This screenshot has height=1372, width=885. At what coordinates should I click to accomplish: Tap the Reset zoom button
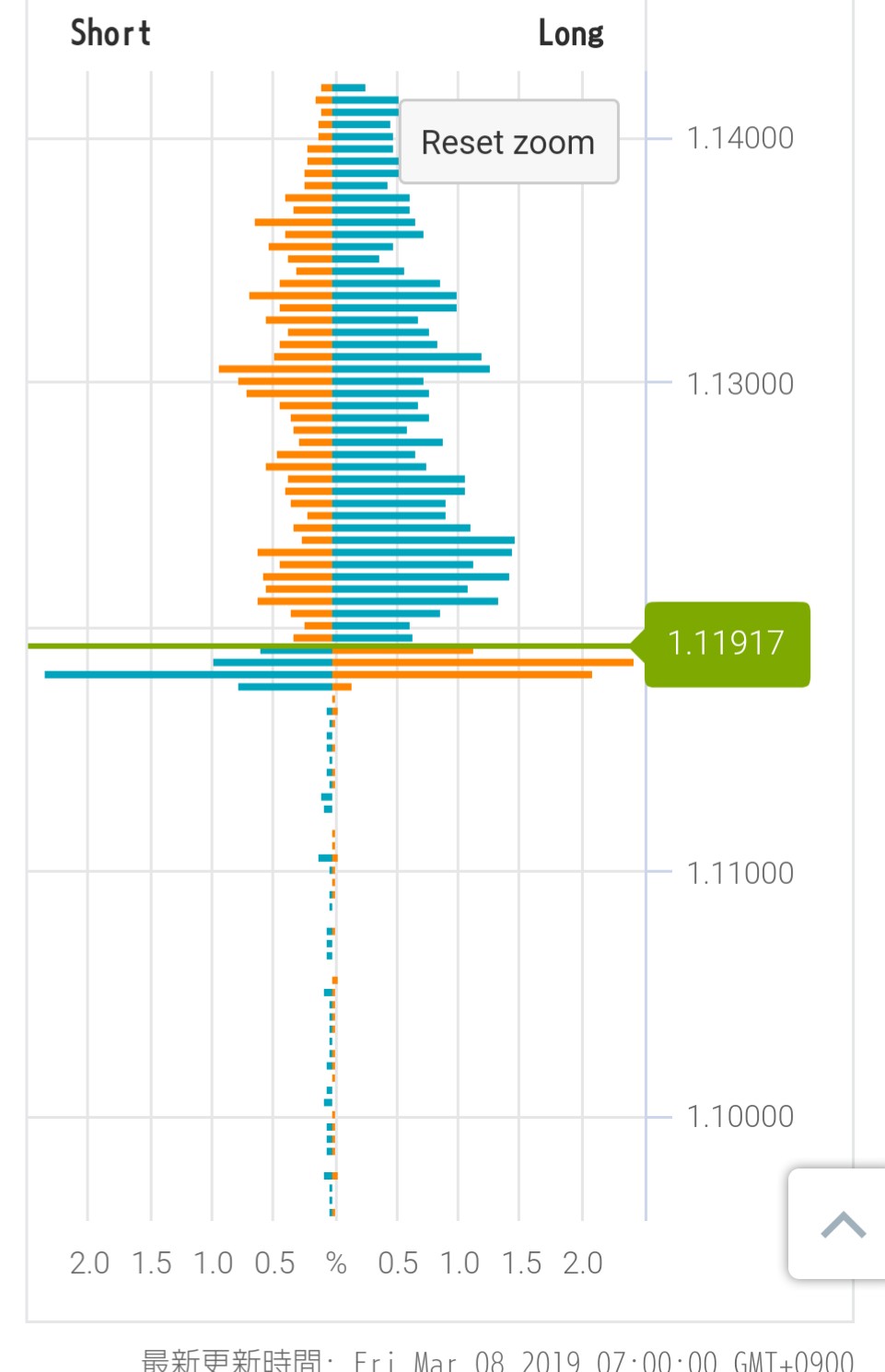(508, 142)
